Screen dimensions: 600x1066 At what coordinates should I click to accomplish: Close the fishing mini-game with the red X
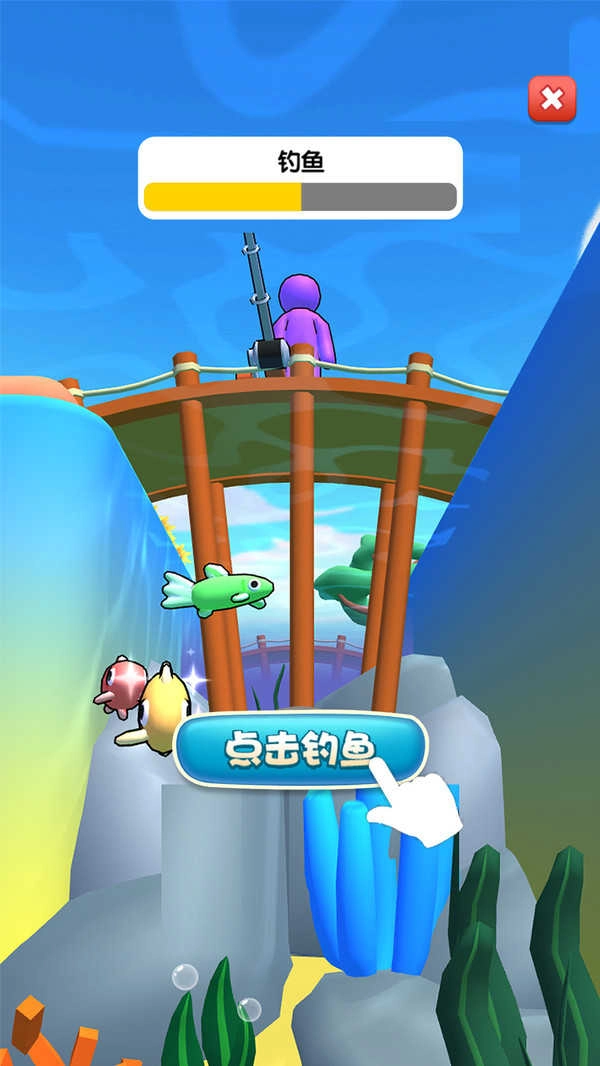(x=552, y=99)
